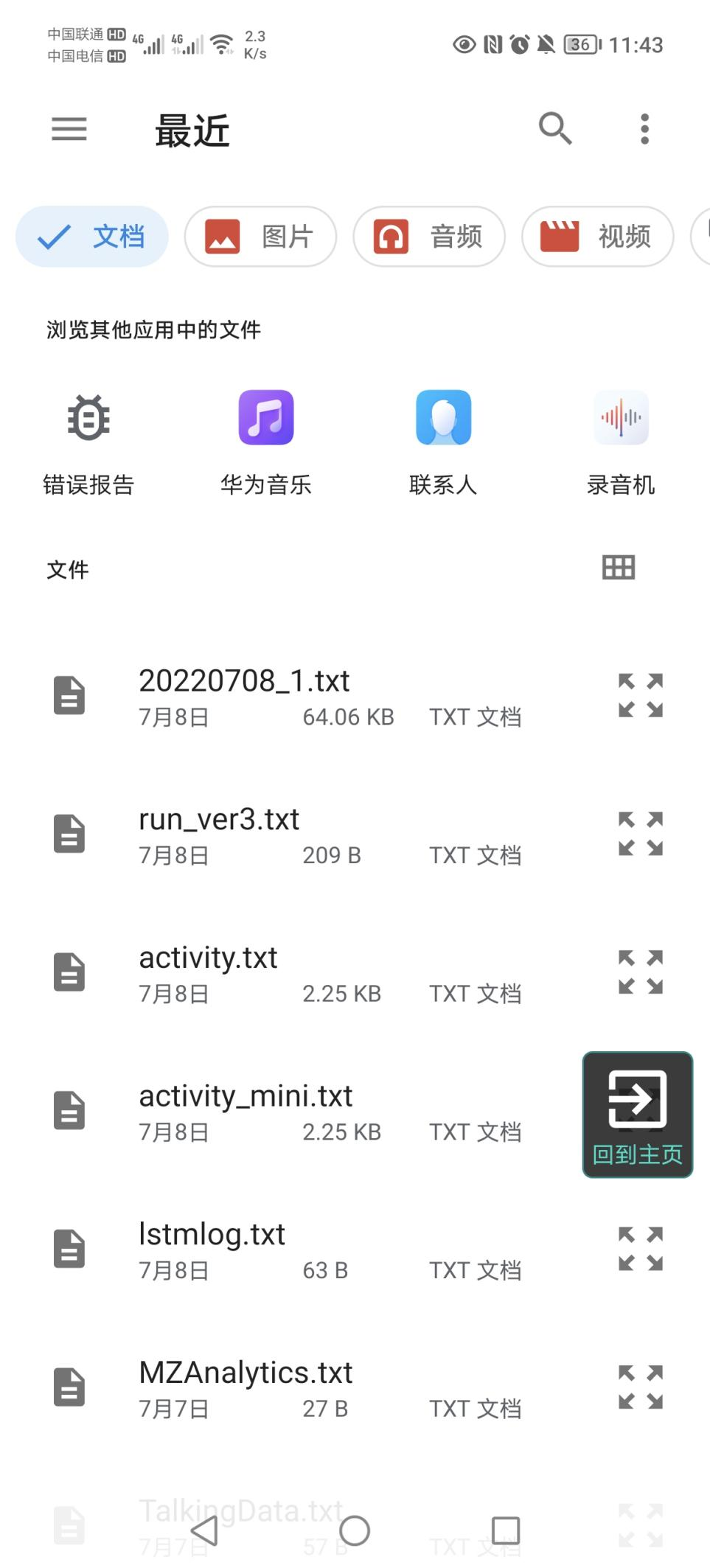Image resolution: width=710 pixels, height=1568 pixels.
Task: Filter by 音频 chip
Action: [x=429, y=237]
